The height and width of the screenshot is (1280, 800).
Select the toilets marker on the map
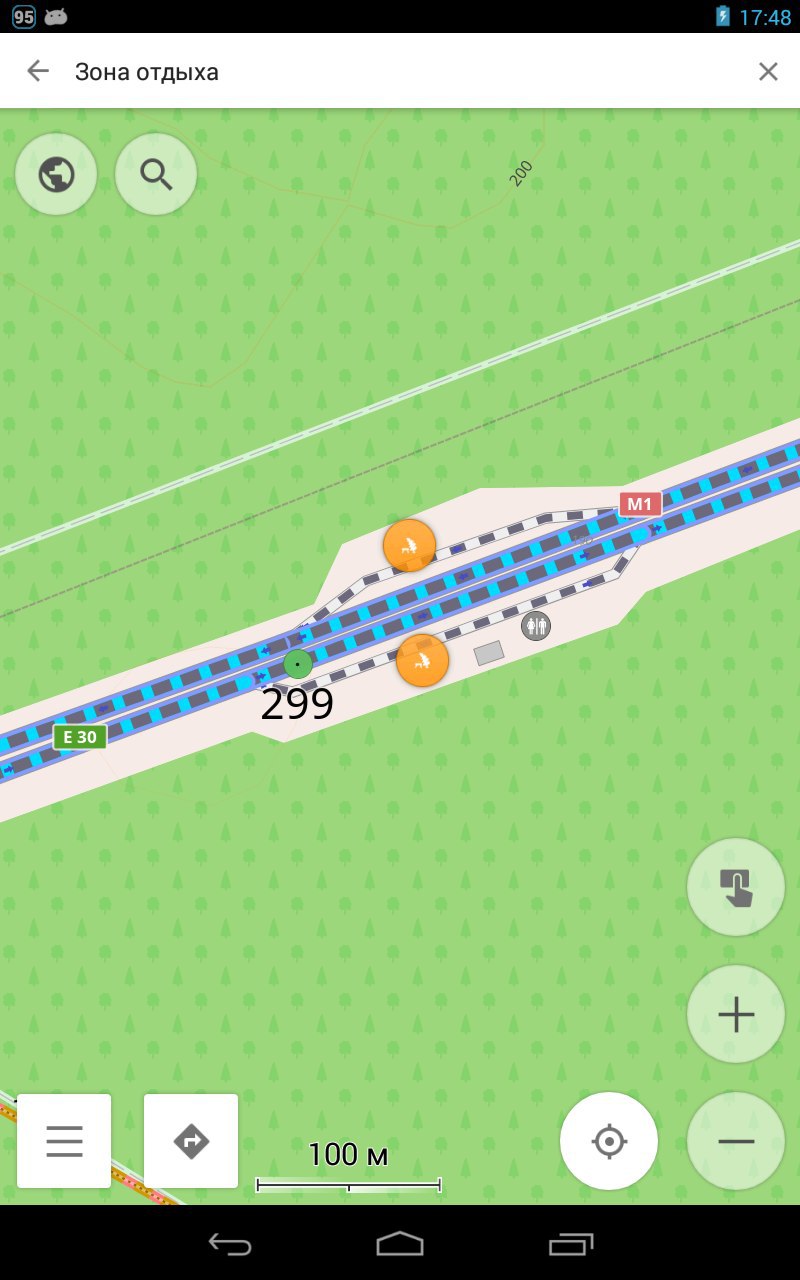pos(536,626)
